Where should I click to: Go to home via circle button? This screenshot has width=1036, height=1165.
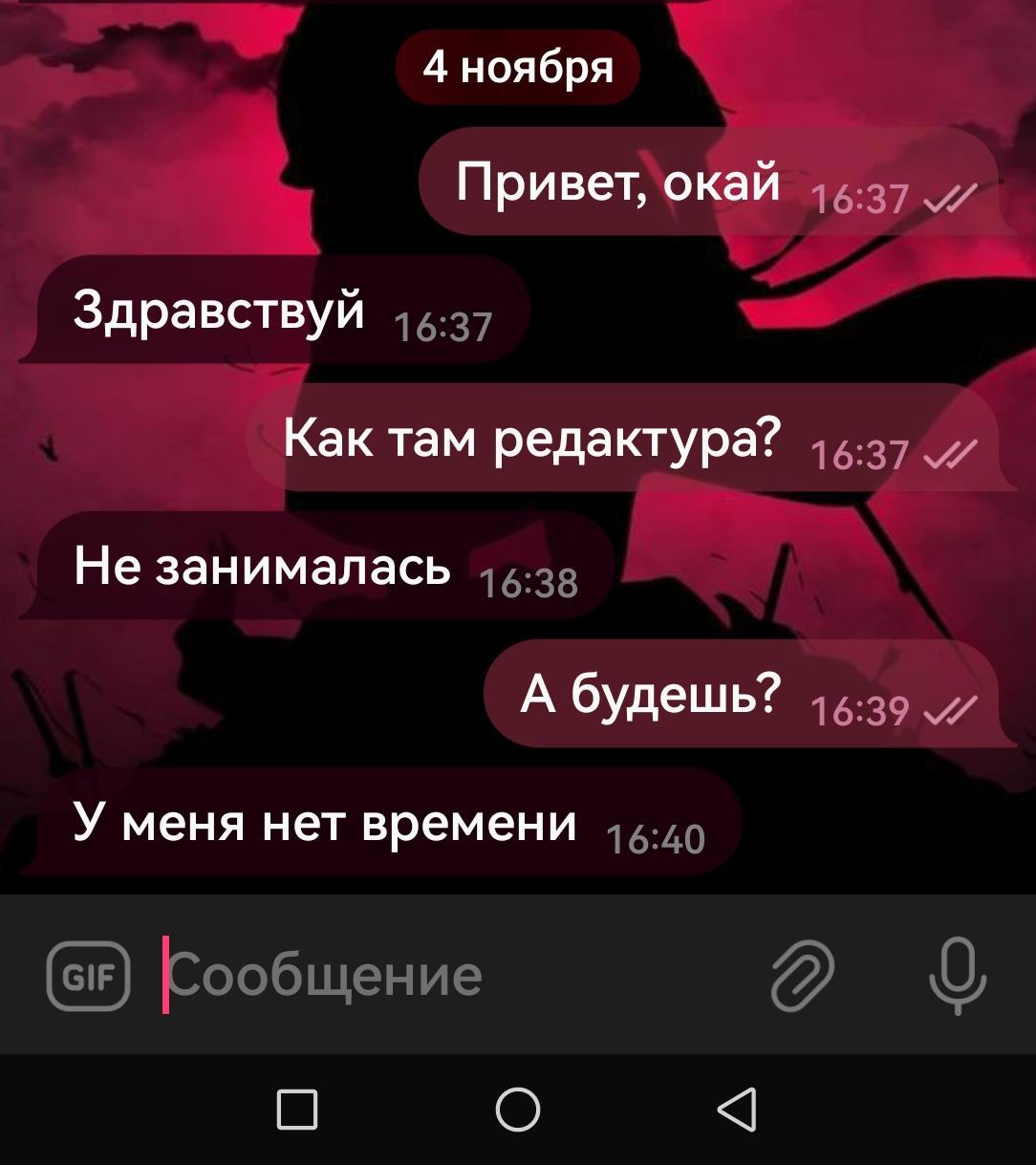point(518,1110)
